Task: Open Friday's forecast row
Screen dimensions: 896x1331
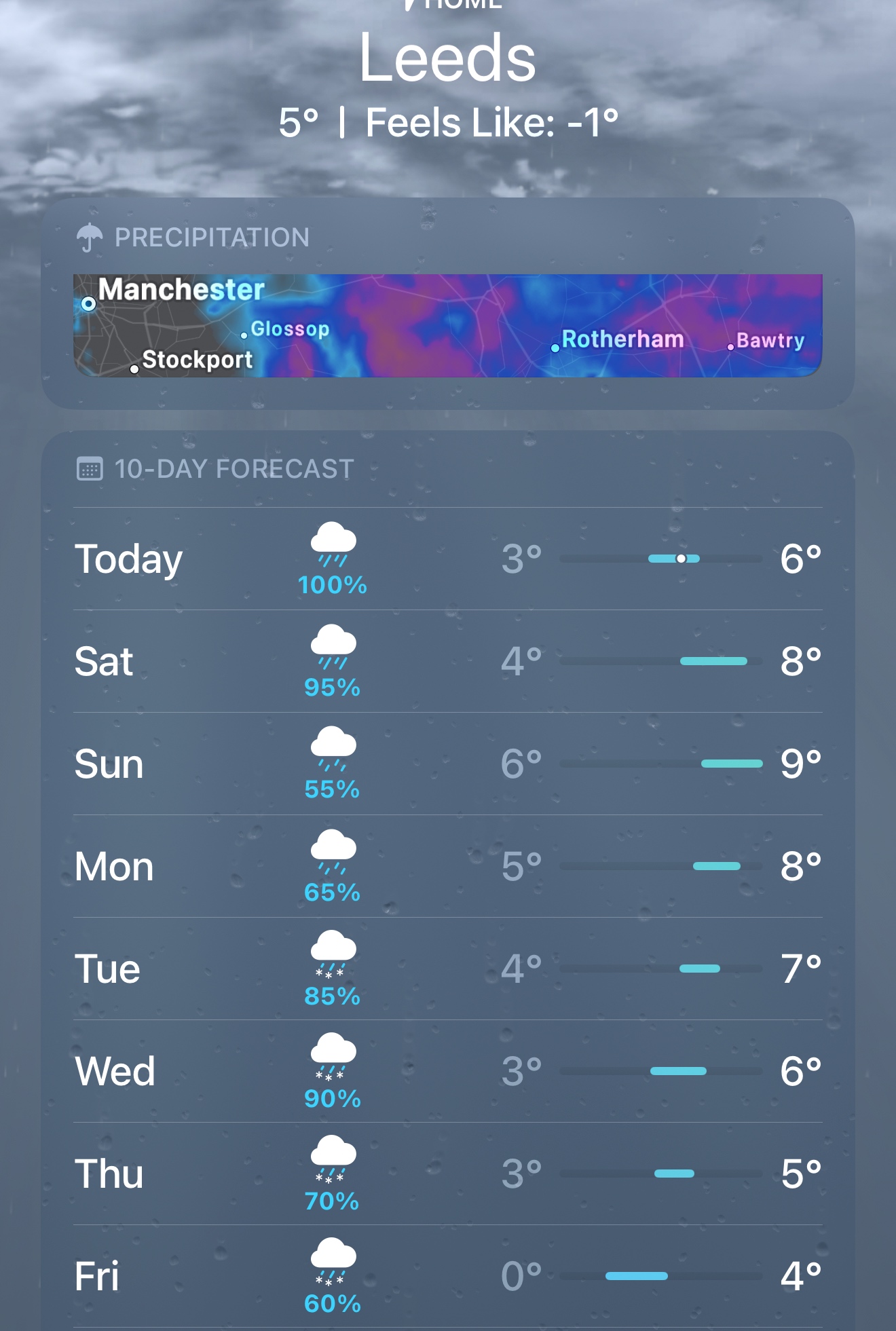Action: tap(447, 1277)
